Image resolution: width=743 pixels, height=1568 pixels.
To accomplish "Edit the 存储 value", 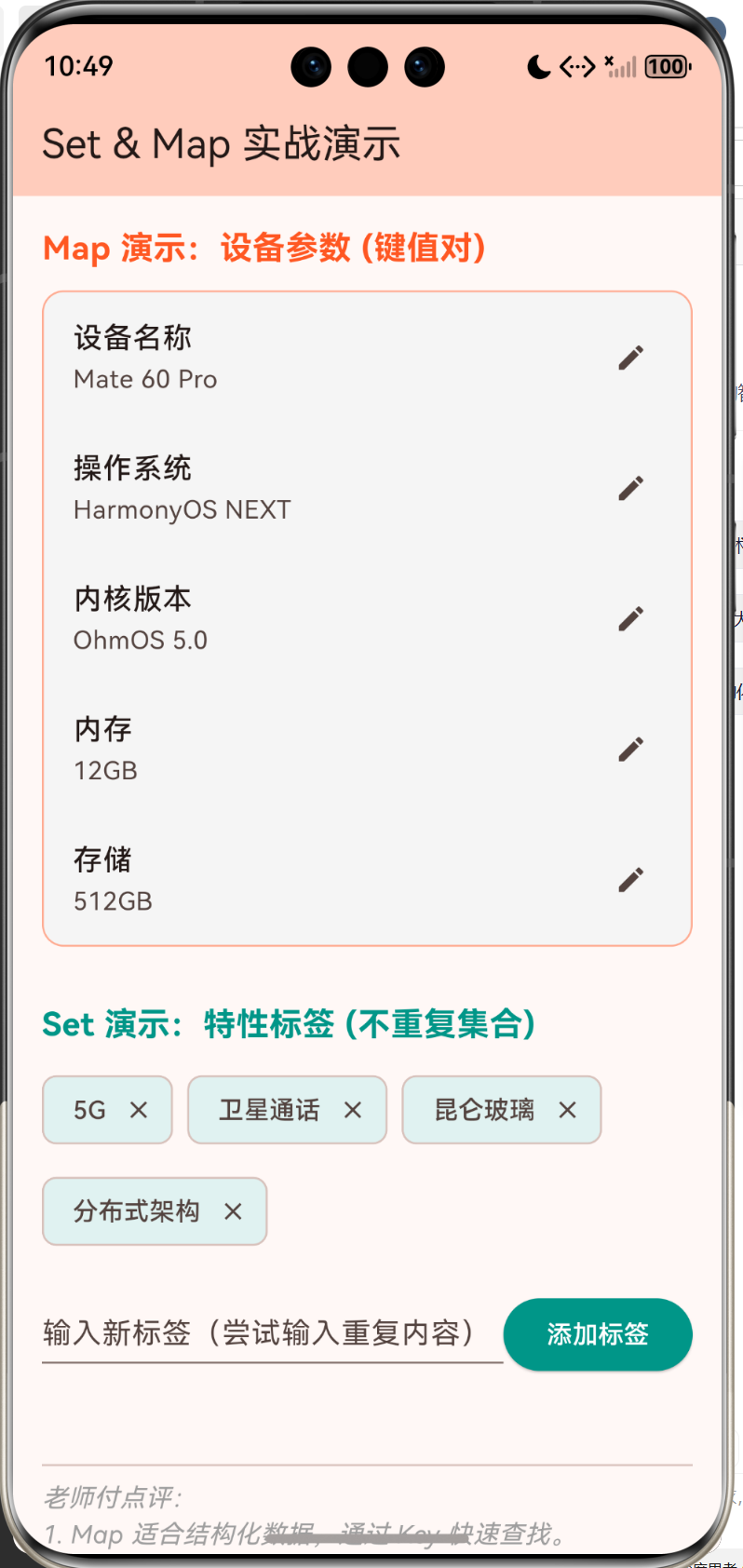I will (630, 879).
